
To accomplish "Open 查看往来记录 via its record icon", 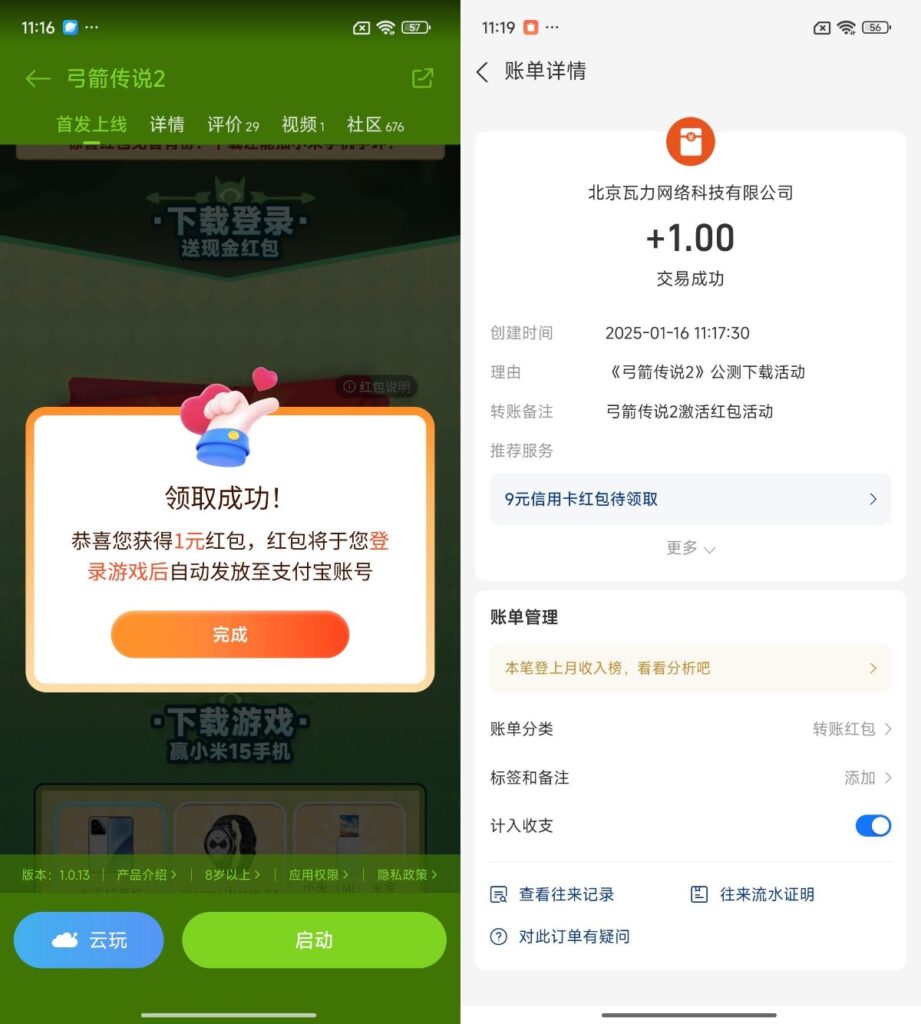I will tap(499, 895).
